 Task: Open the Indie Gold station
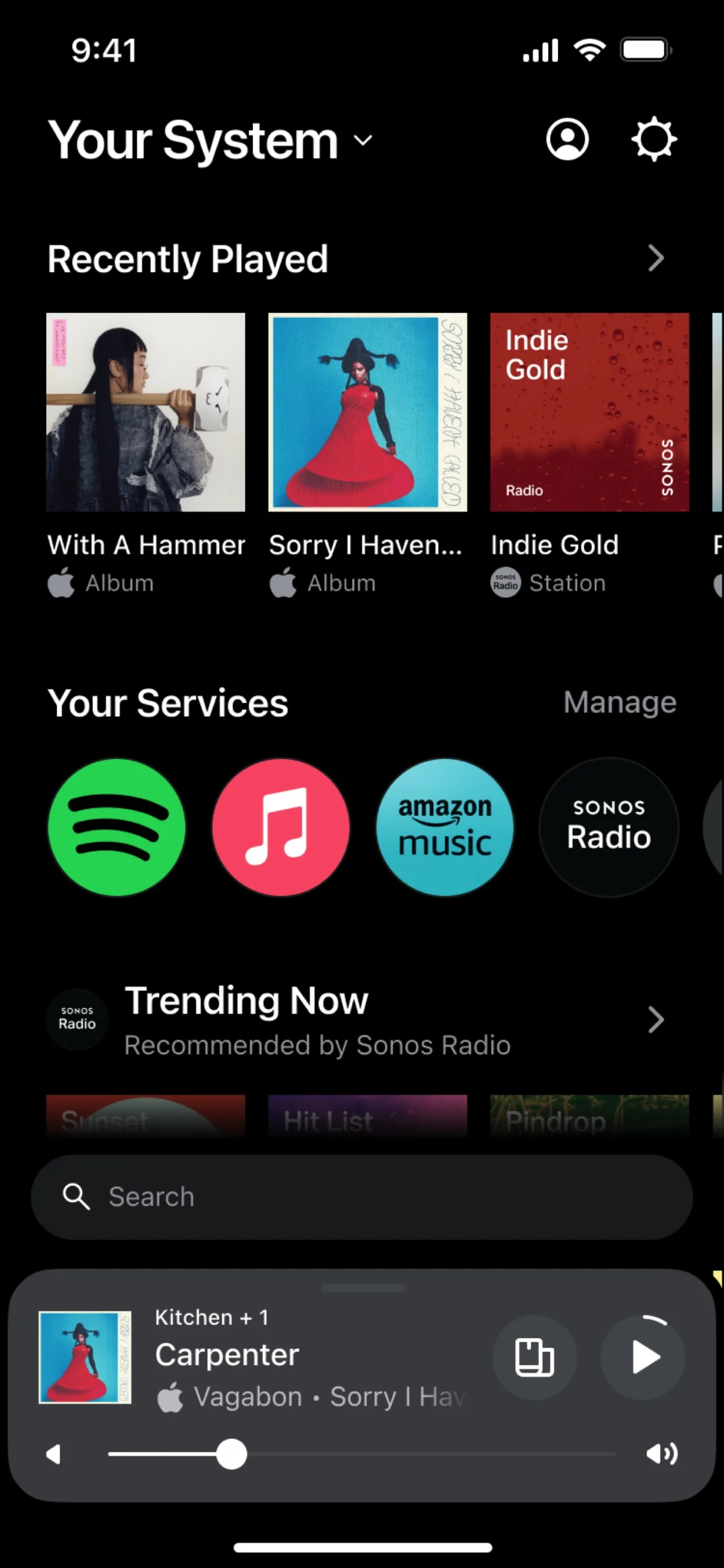coord(589,412)
